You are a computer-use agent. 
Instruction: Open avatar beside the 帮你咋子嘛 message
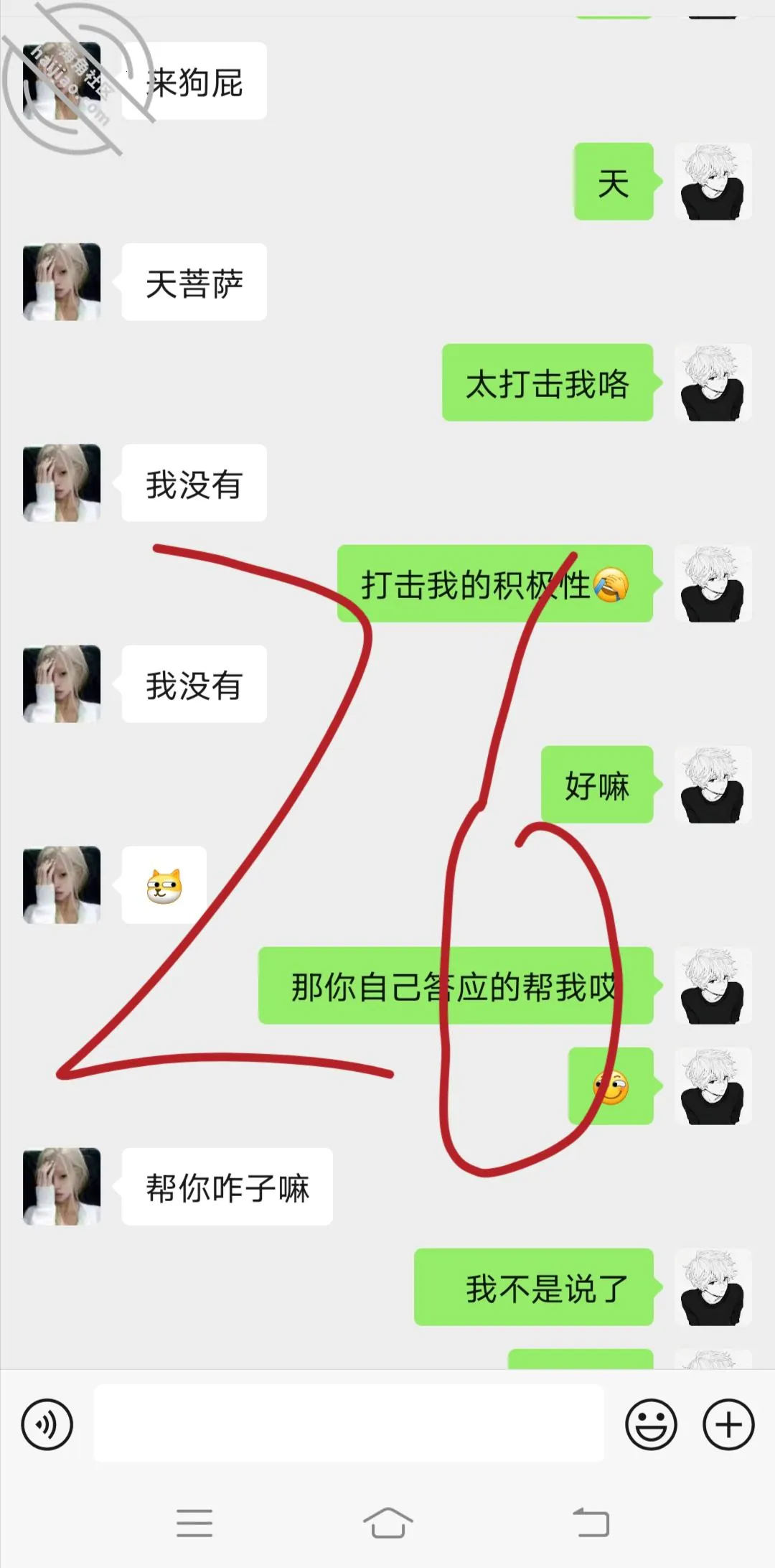coord(62,1186)
